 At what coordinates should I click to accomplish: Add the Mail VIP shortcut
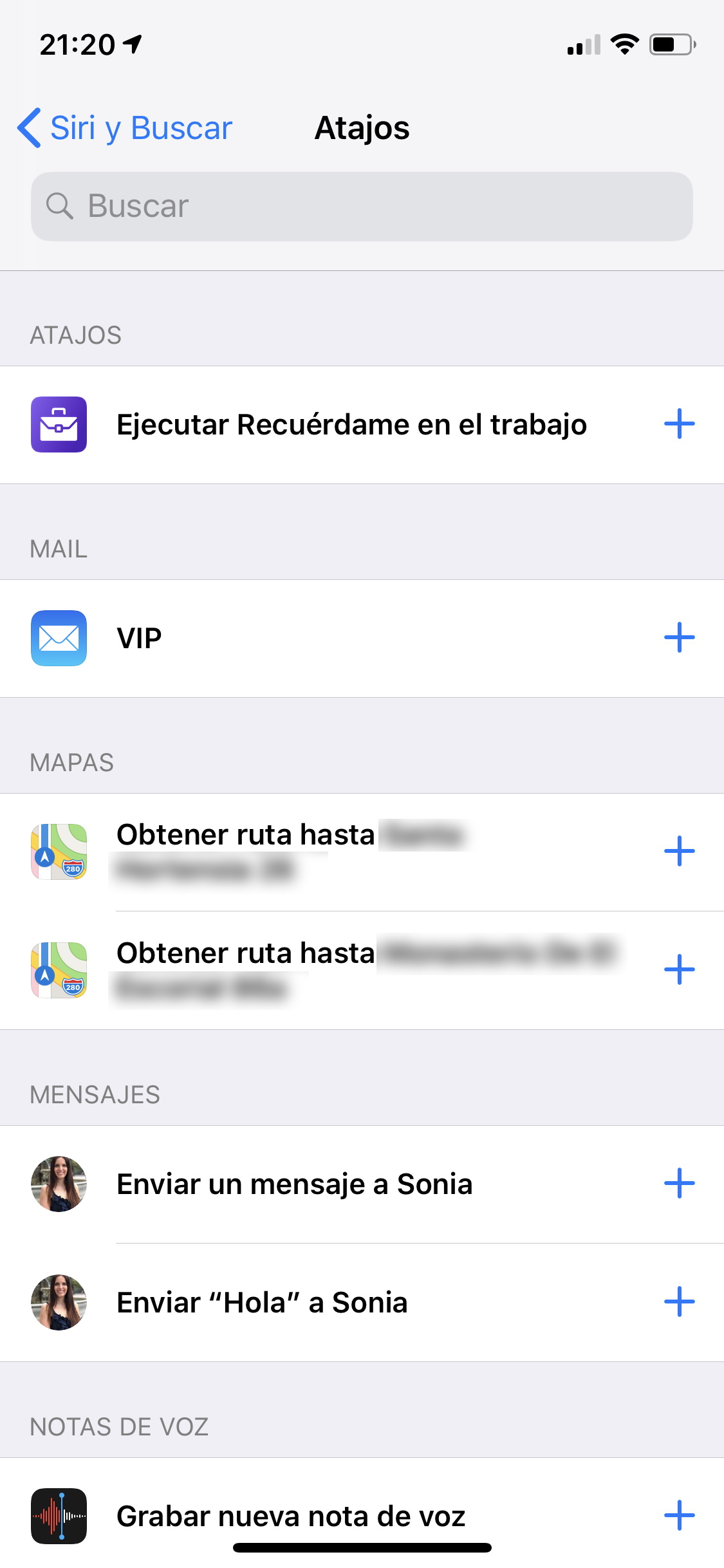pos(679,638)
